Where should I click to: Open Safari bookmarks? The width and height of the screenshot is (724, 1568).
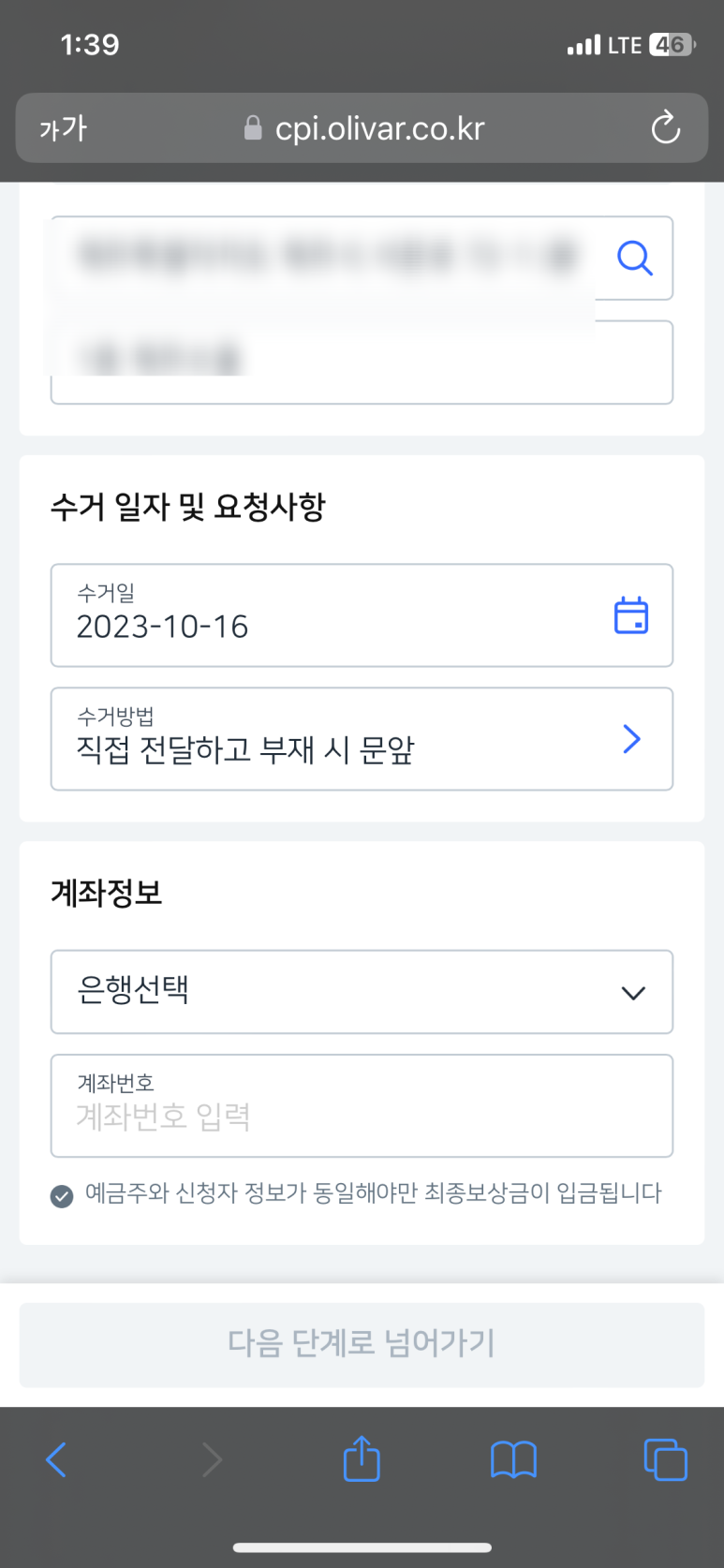coord(513,1459)
